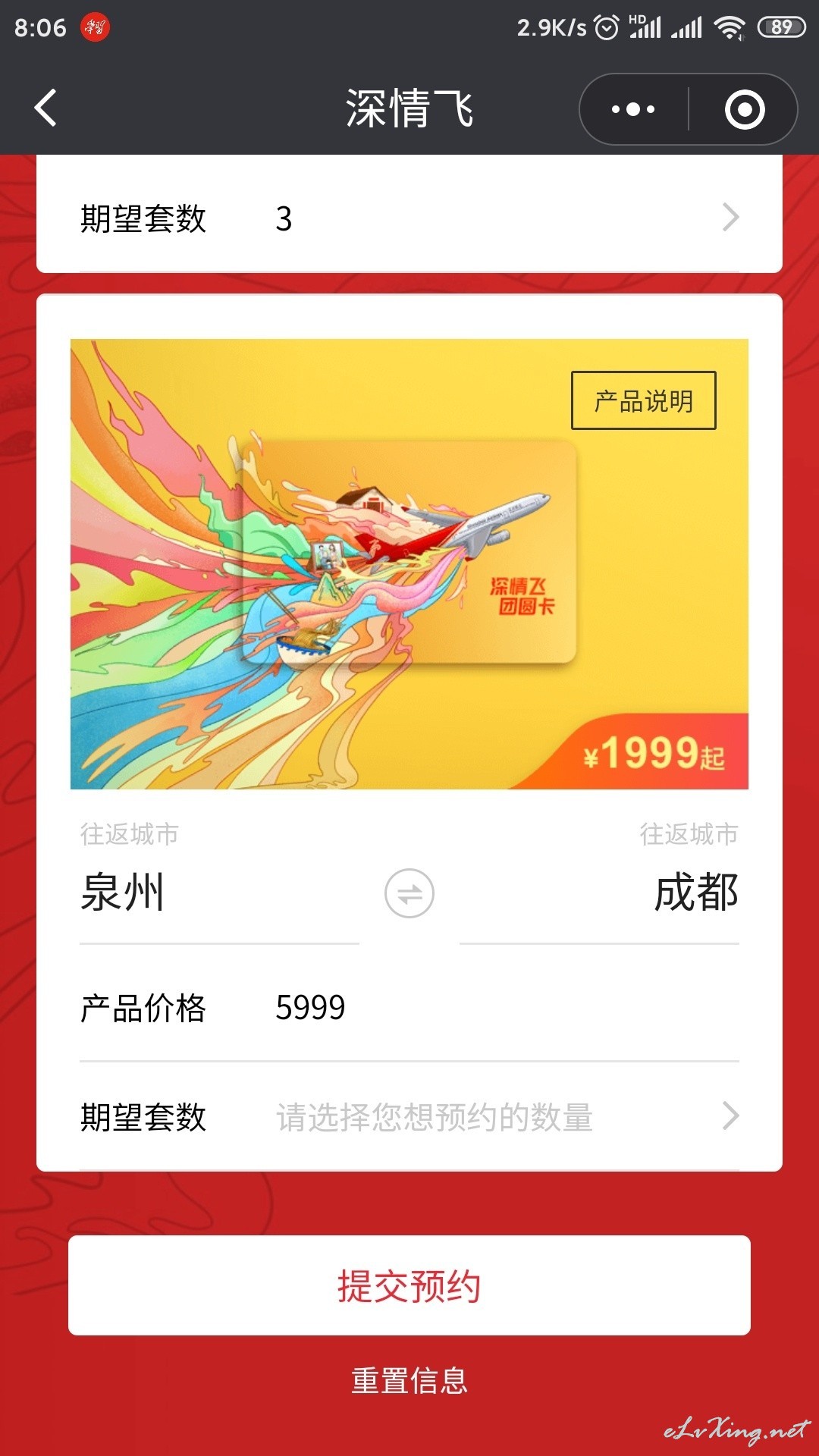The width and height of the screenshot is (819, 1456).
Task: Go back using the header arrow
Action: click(45, 108)
